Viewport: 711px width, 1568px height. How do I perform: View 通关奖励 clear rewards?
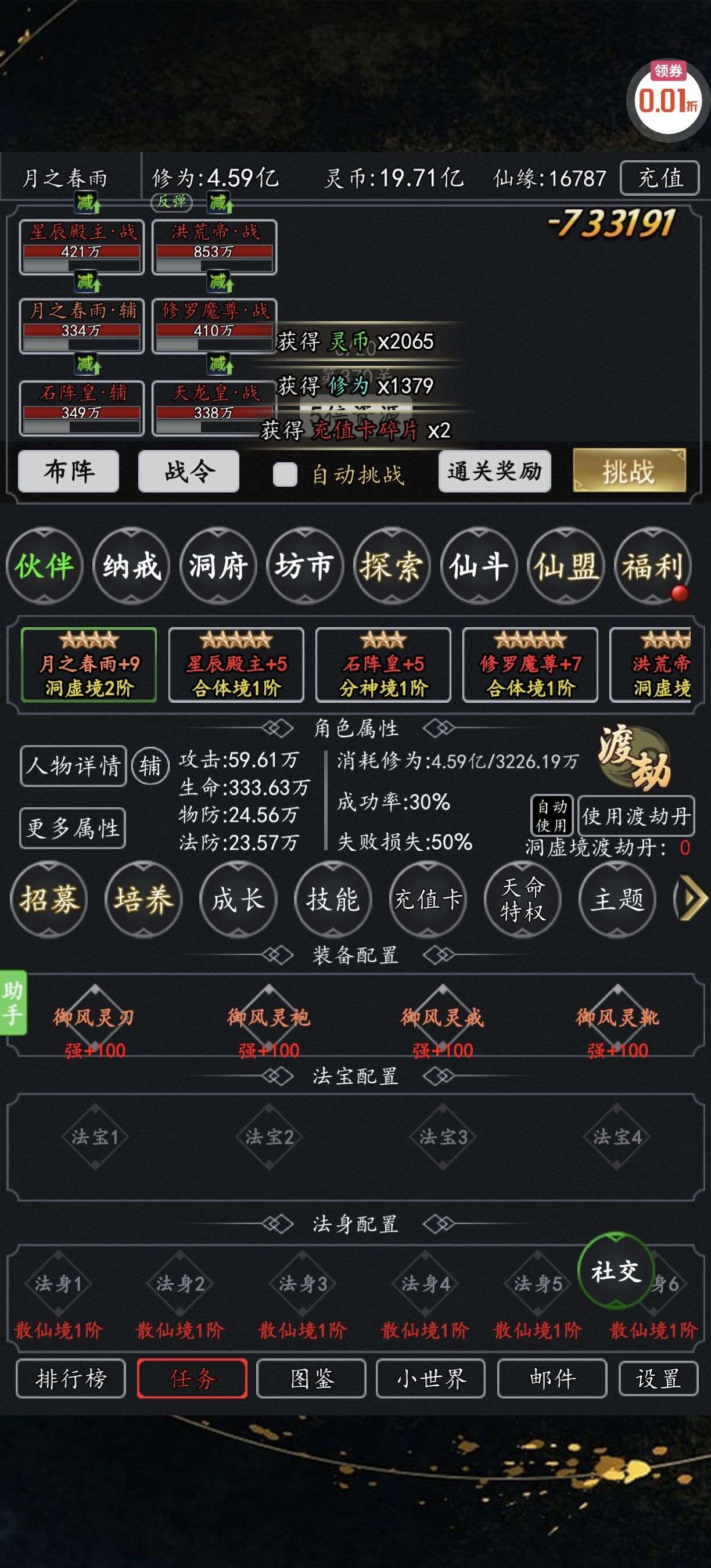tap(494, 471)
